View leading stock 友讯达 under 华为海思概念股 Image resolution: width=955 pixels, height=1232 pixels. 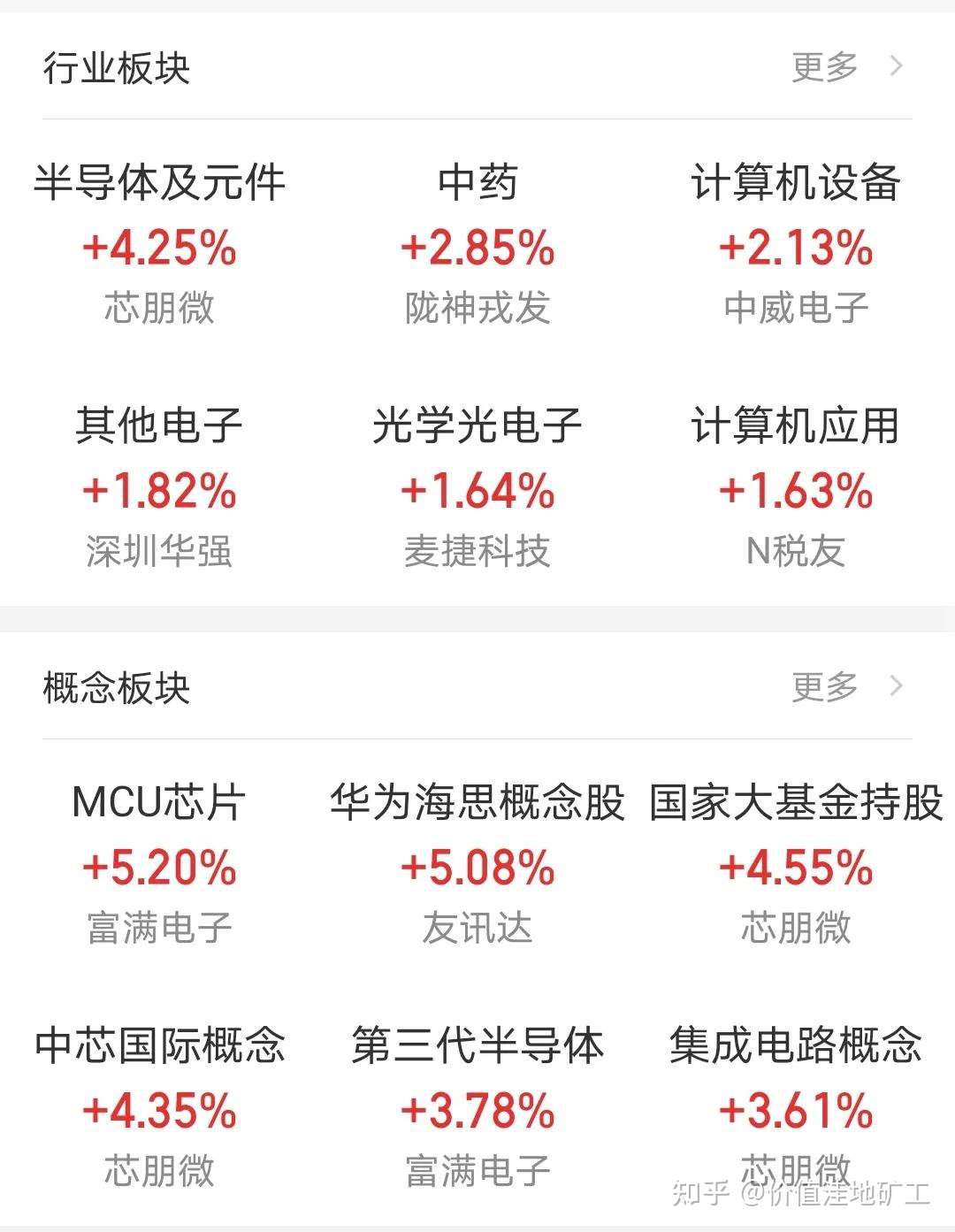point(477,927)
